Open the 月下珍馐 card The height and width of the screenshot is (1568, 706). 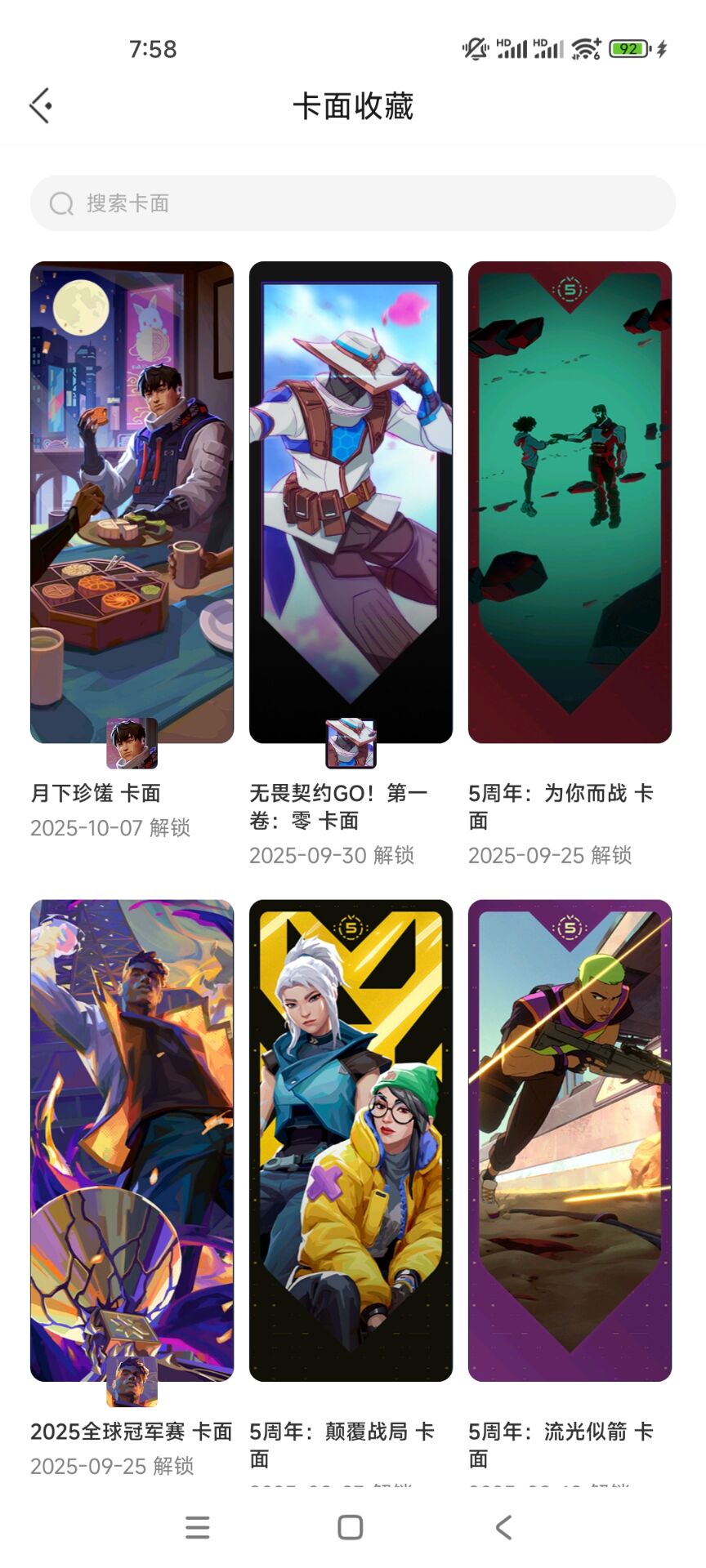[x=132, y=502]
